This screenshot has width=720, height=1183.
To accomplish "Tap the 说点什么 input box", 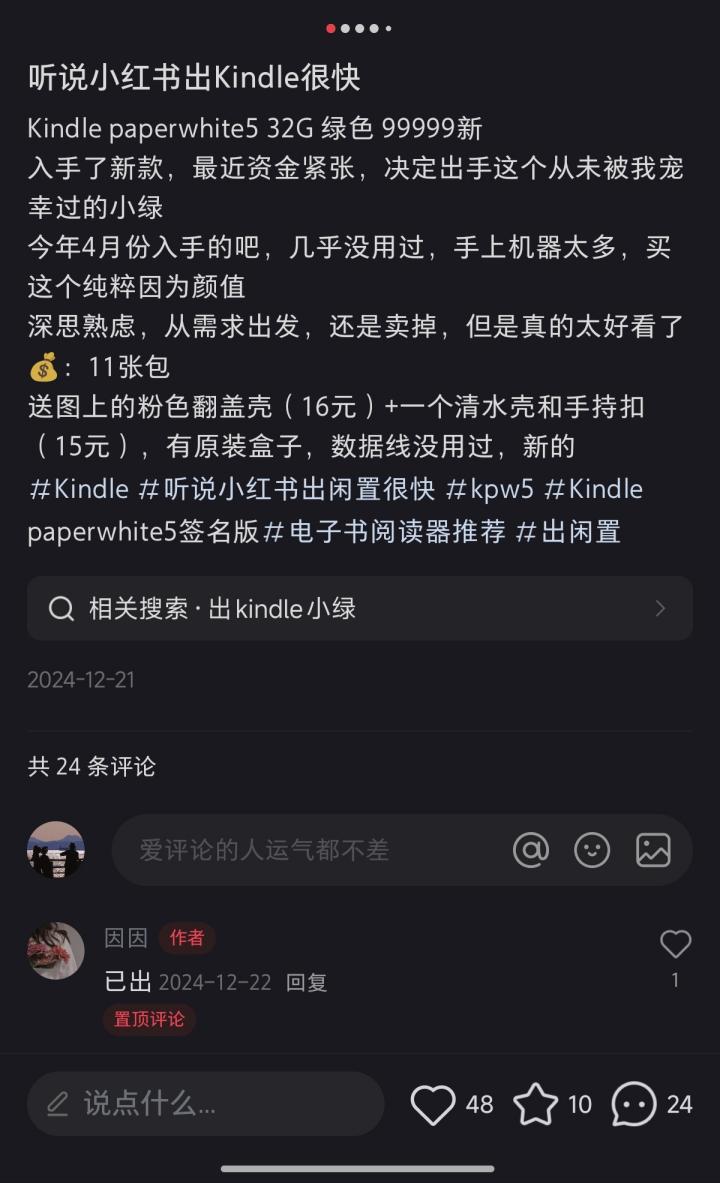I will 205,1104.
